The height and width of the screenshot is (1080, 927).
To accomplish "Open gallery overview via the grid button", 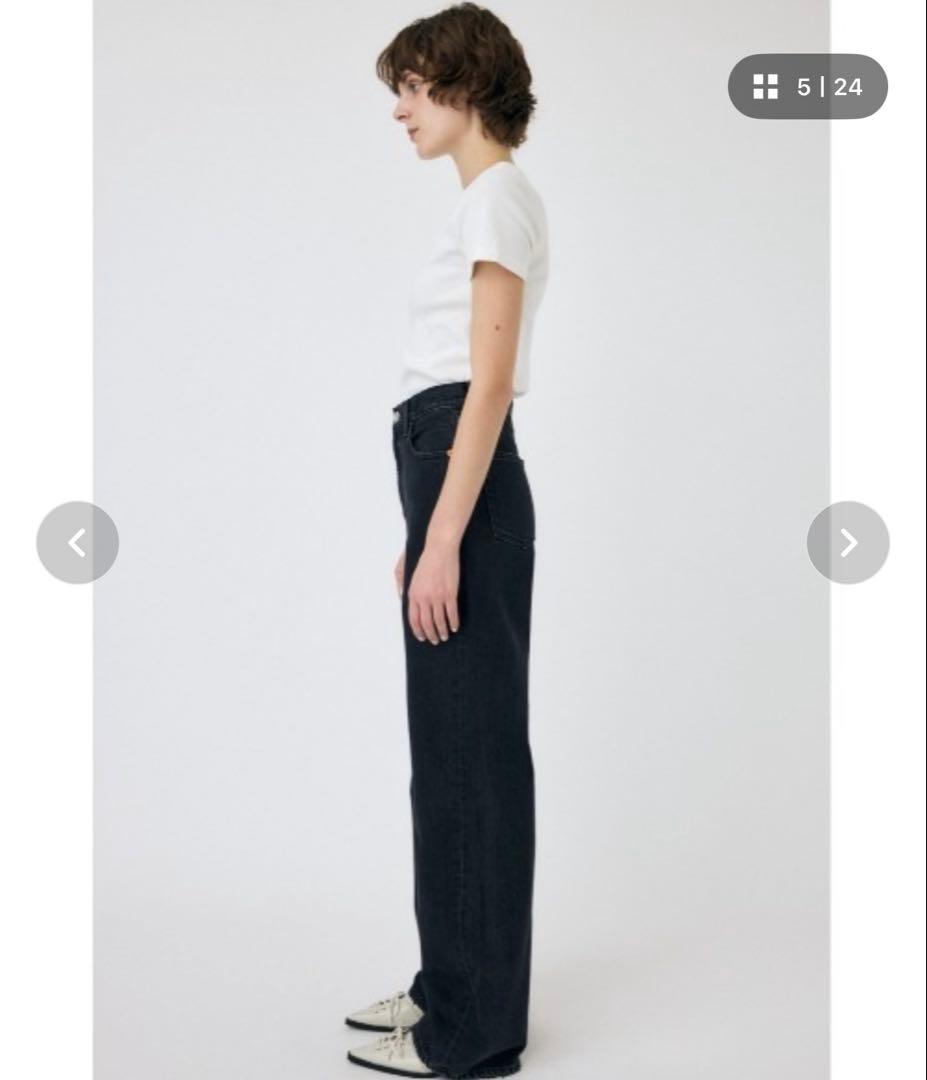I will coord(766,87).
